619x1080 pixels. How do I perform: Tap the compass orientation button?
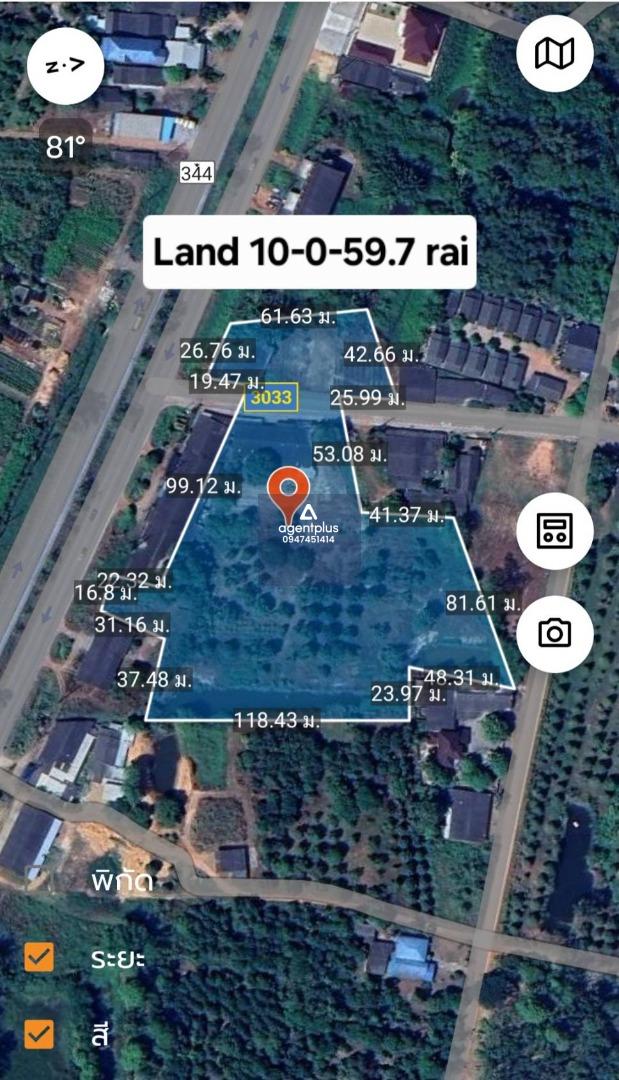[65, 66]
